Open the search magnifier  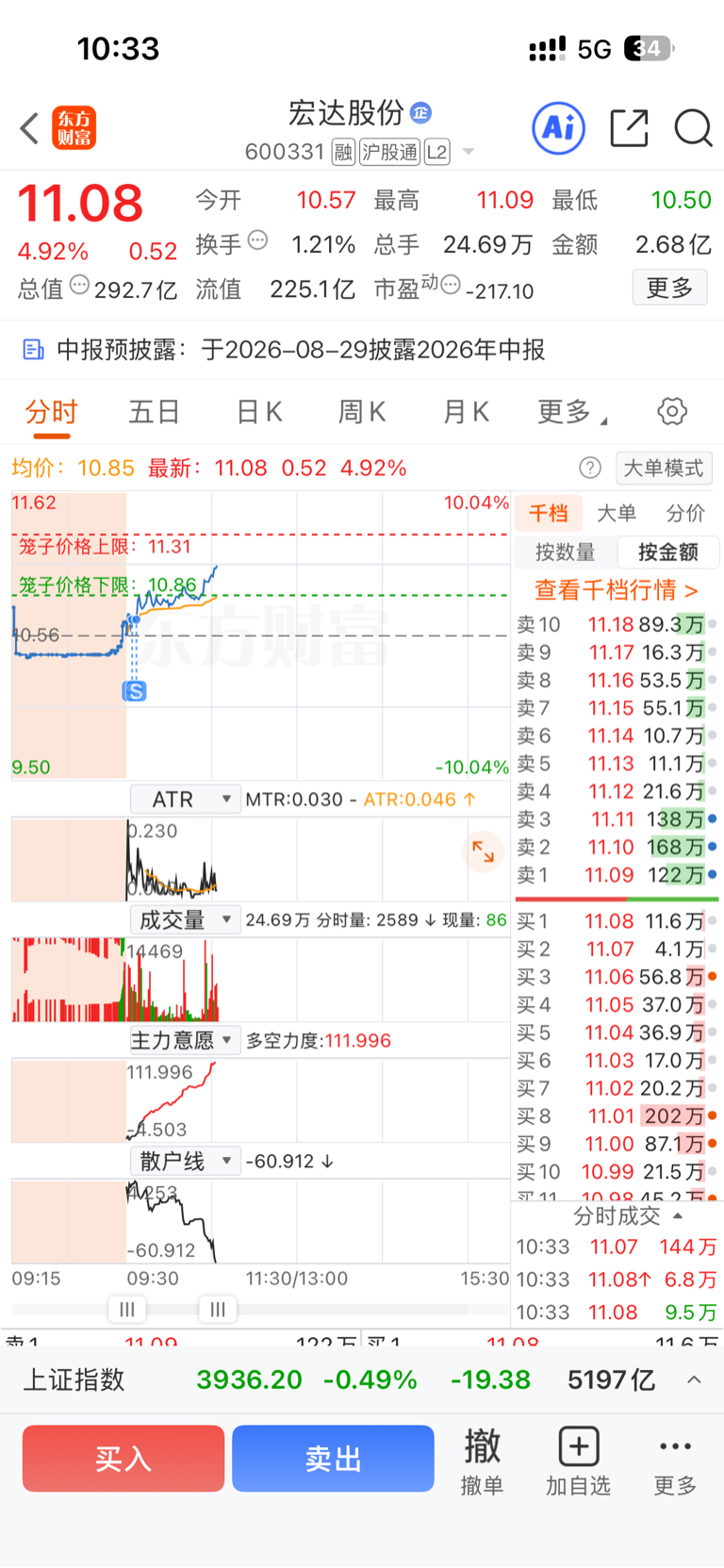coord(693,128)
